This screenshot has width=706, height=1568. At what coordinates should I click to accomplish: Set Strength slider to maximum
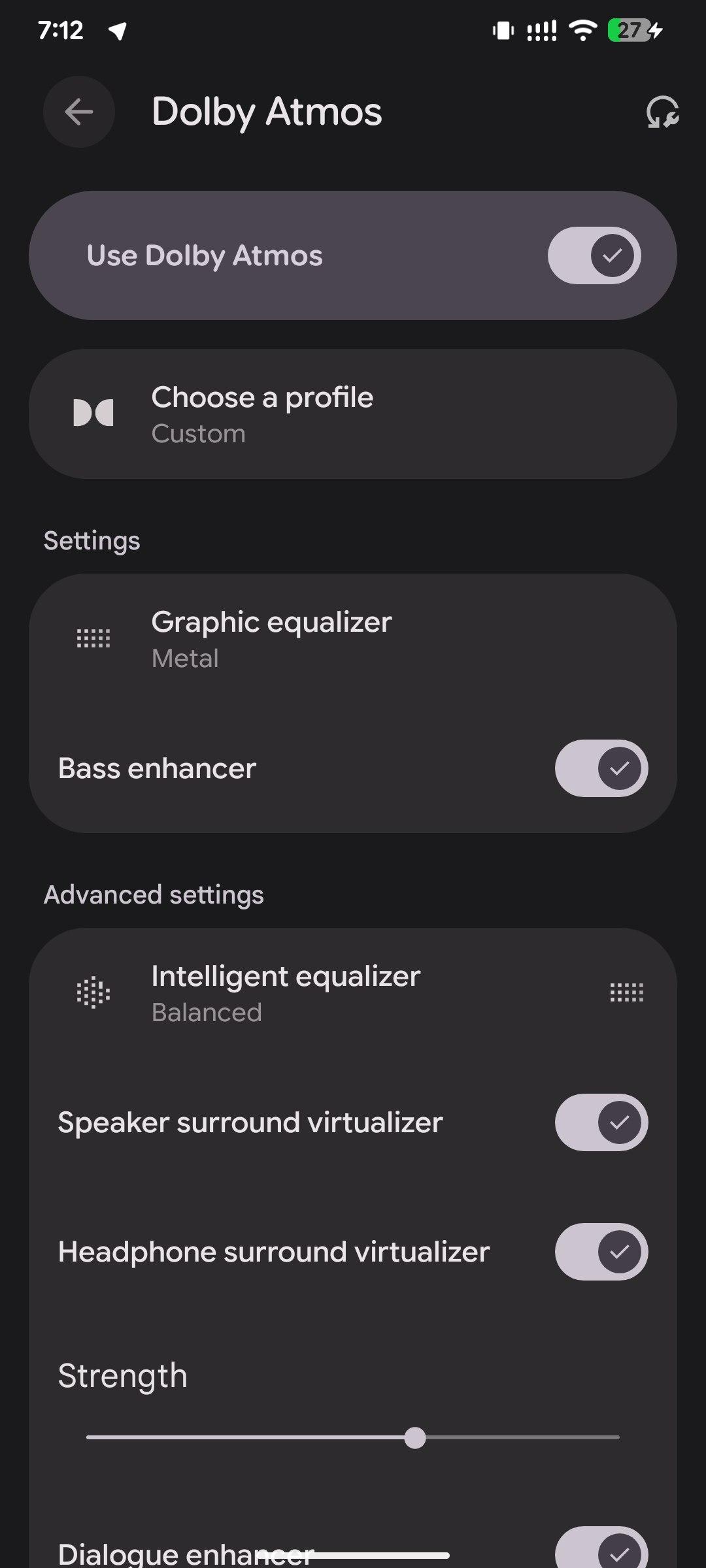pyautogui.click(x=618, y=1437)
